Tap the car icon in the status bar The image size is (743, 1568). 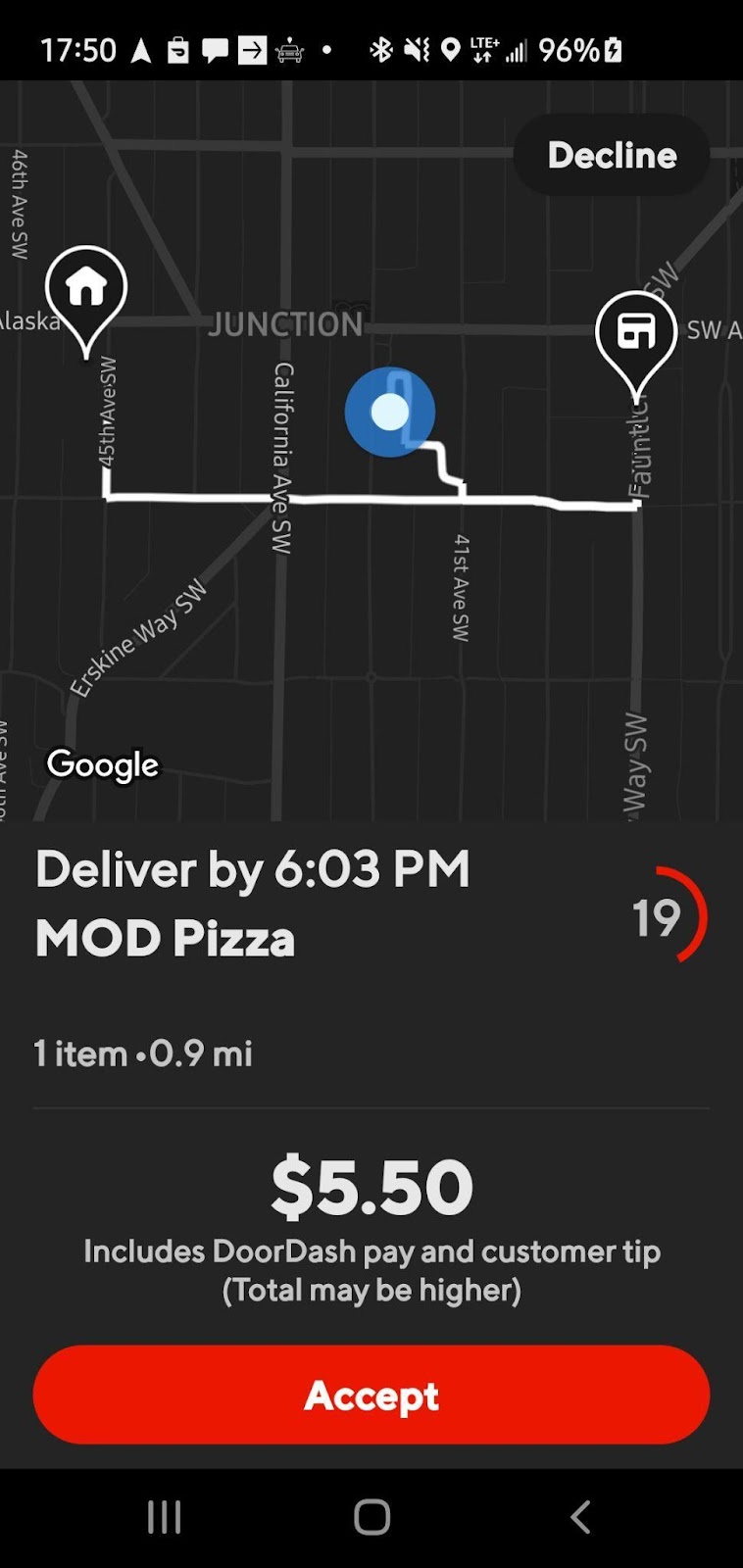point(287,47)
